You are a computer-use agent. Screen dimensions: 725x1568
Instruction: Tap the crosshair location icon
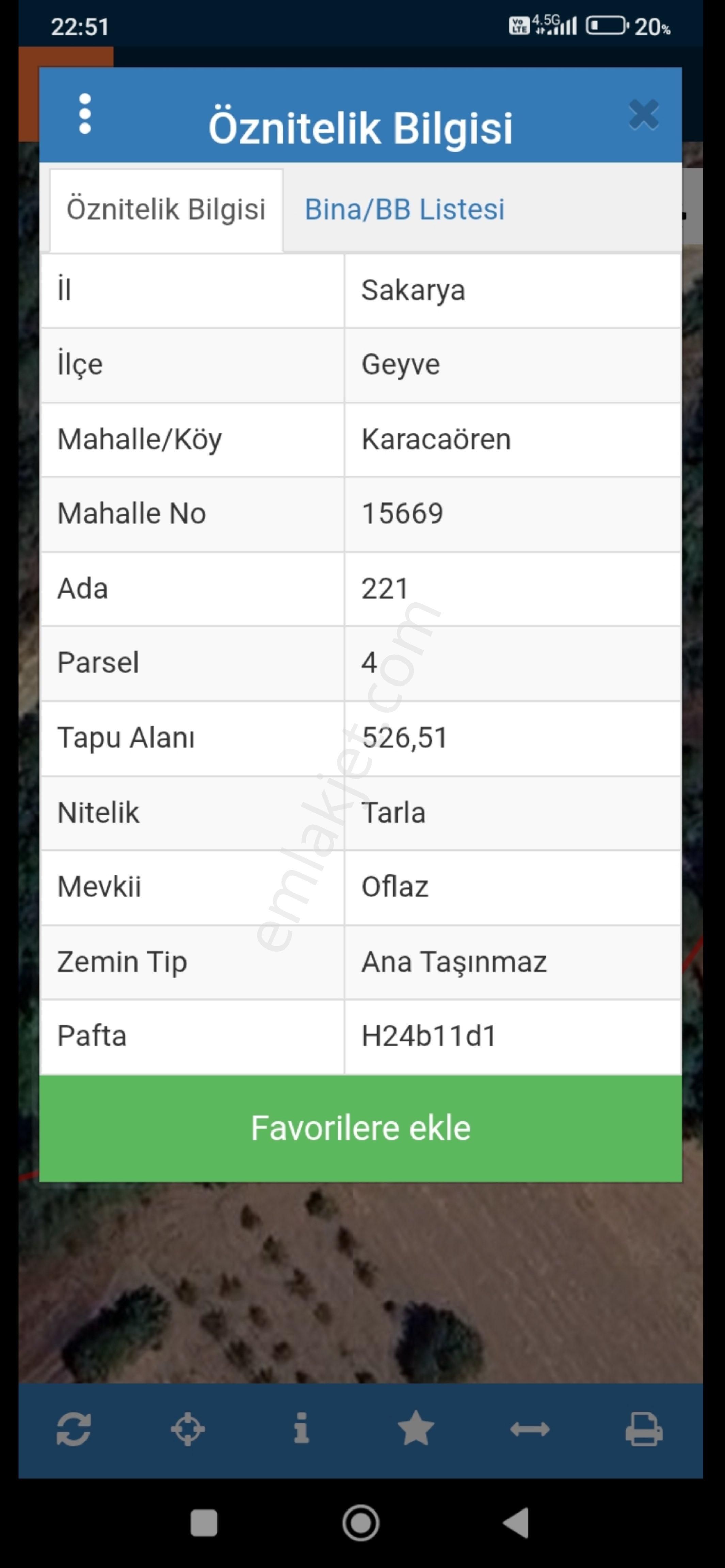click(x=188, y=1429)
